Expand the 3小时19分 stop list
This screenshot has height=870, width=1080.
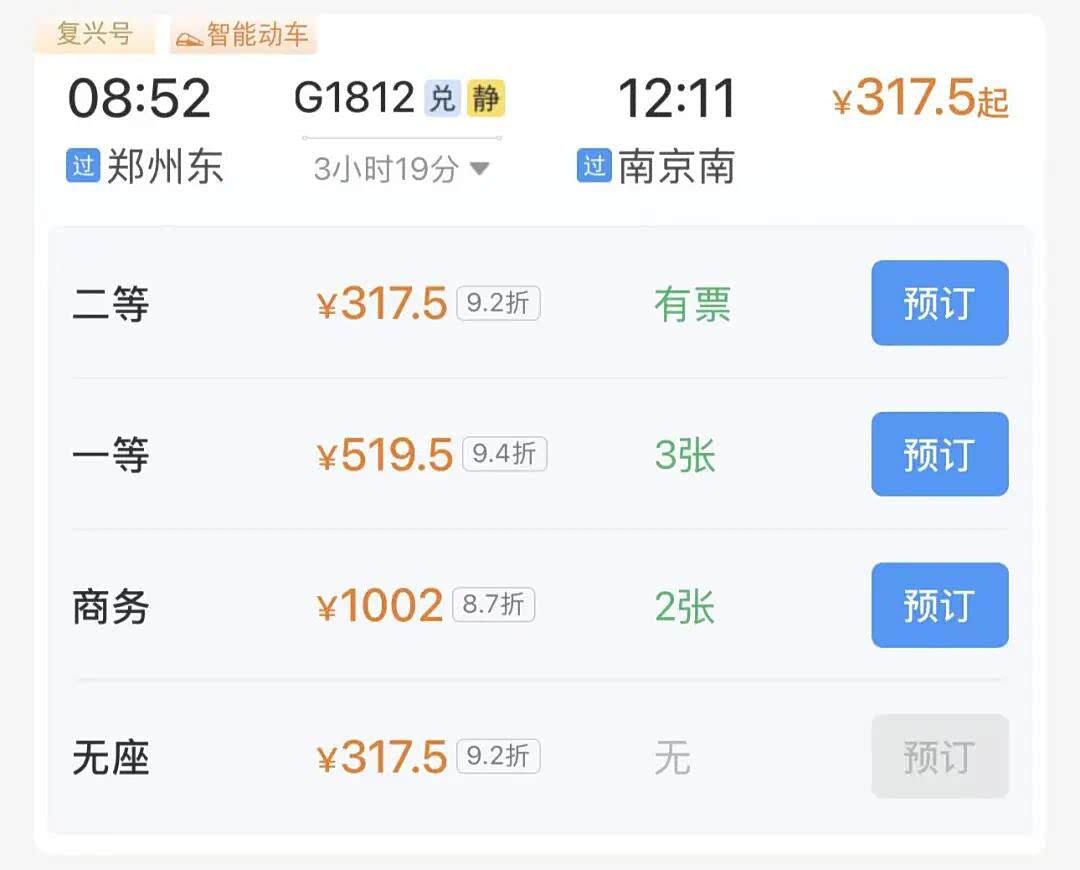(x=402, y=169)
